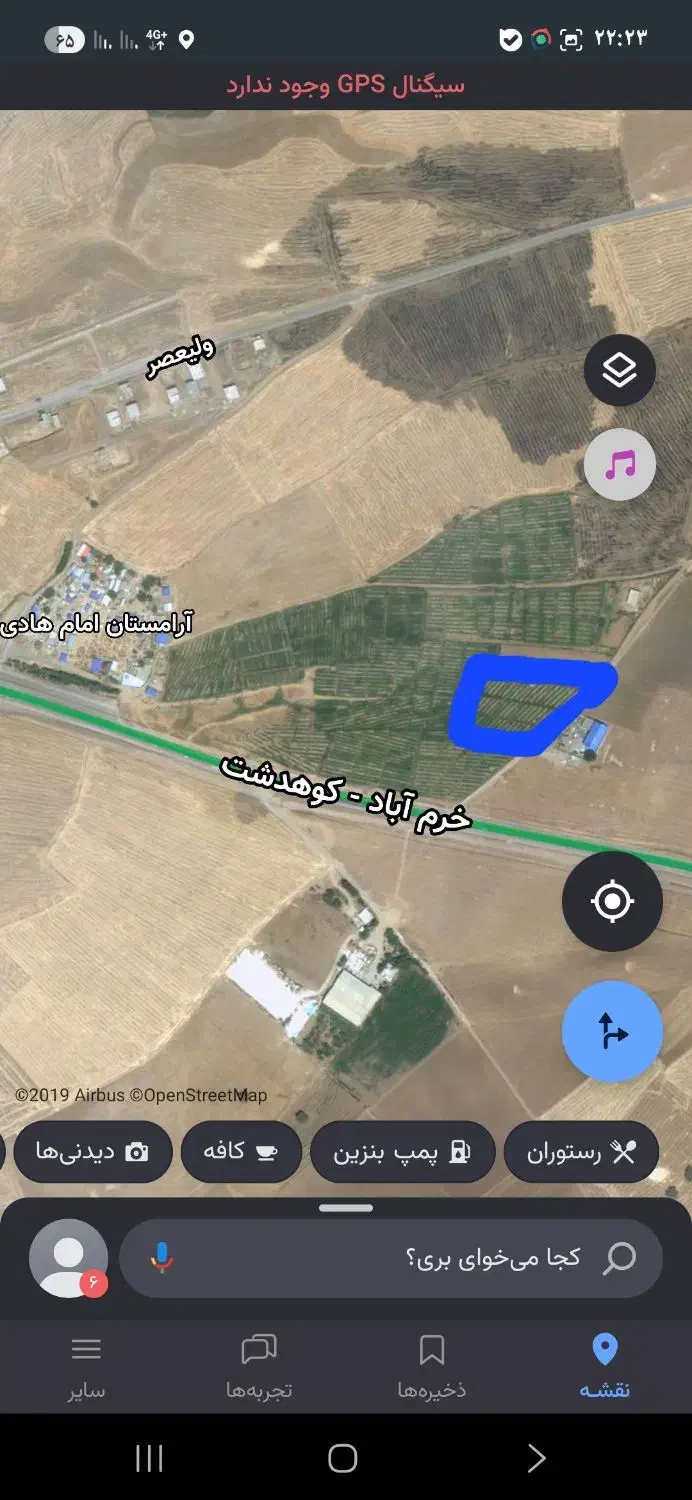Select the پمپ بنزین chip
This screenshot has width=692, height=1500.
402,1152
